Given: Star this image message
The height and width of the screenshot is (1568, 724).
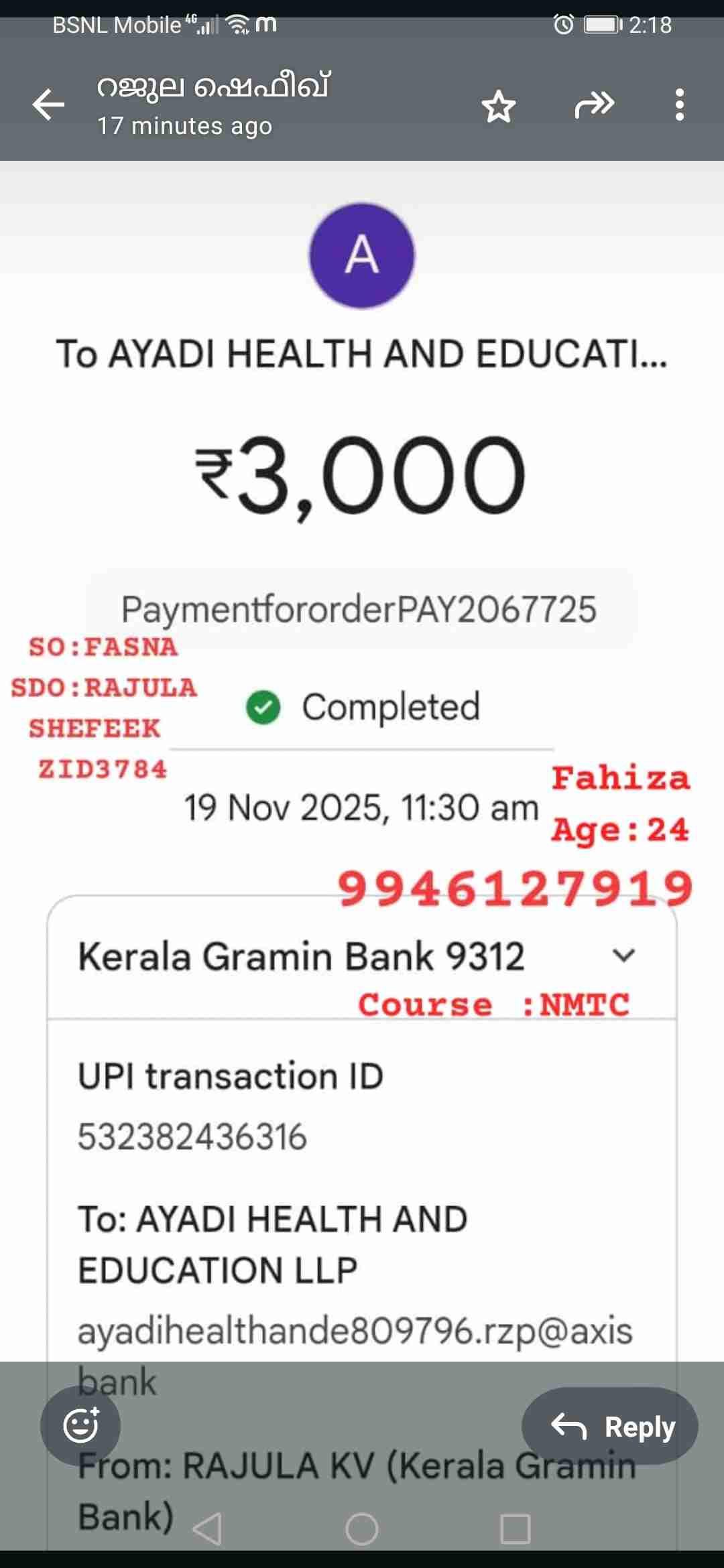Looking at the screenshot, I should [498, 106].
